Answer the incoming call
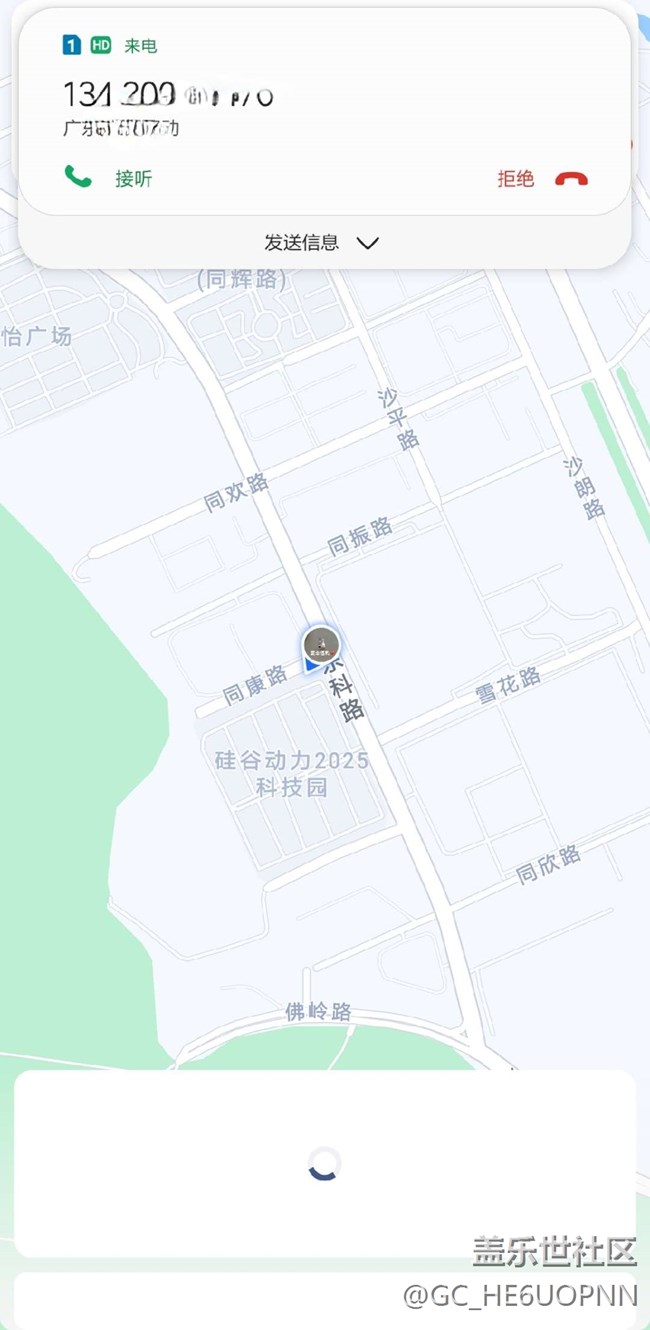 pos(108,179)
